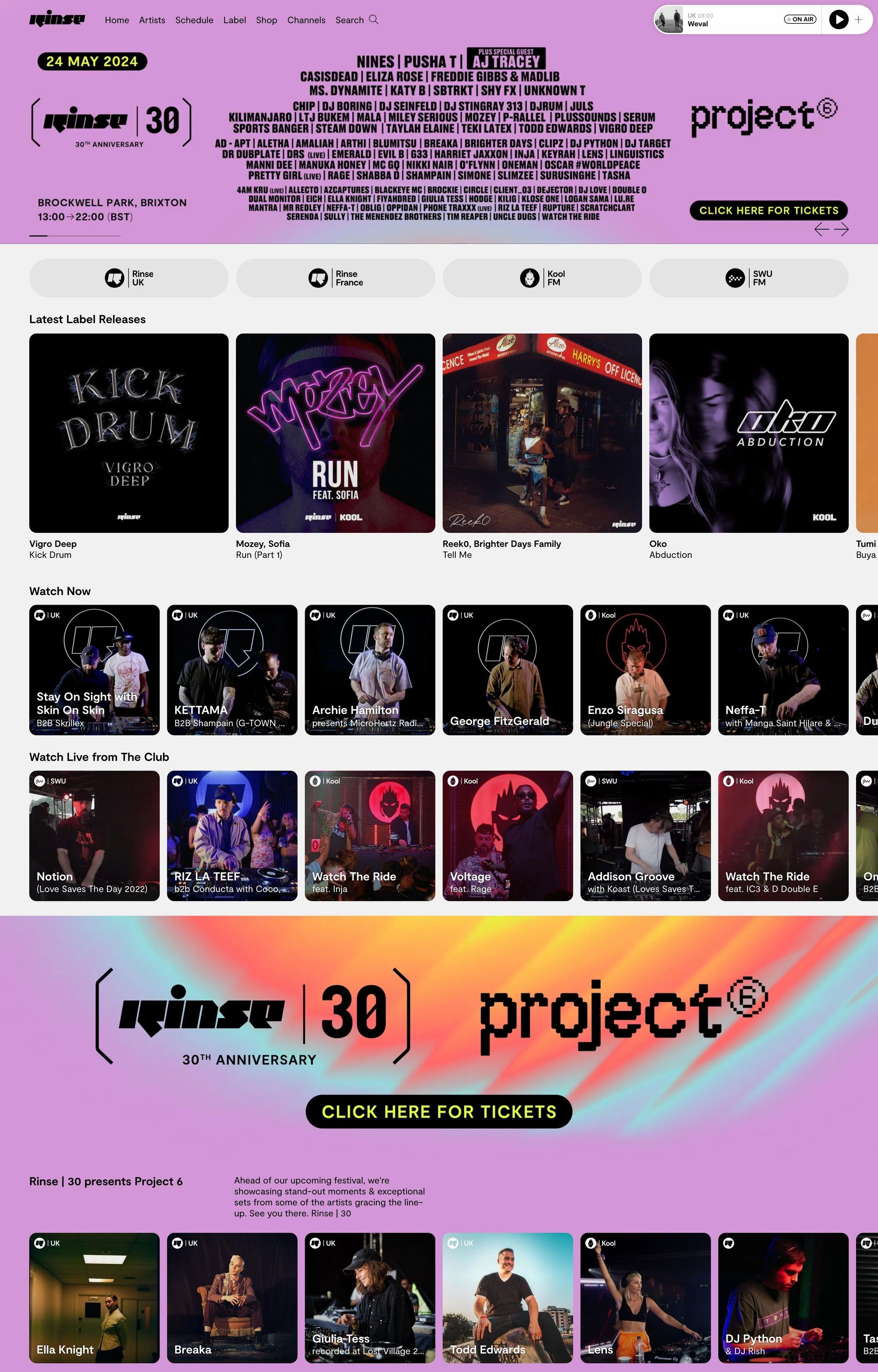Viewport: 878px width, 1372px height.
Task: Go to the Artists page
Action: tap(152, 20)
